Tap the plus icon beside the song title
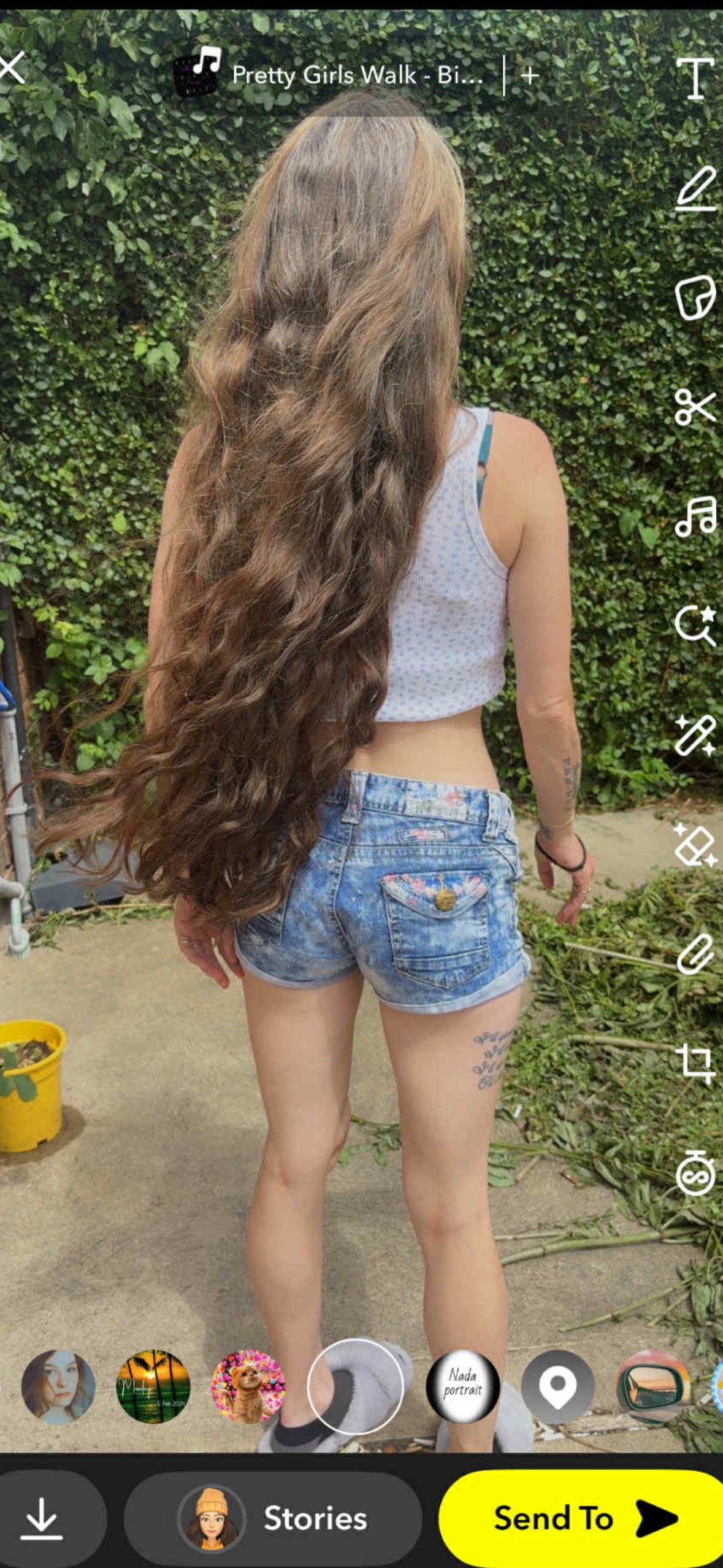The width and height of the screenshot is (723, 1568). 530,75
